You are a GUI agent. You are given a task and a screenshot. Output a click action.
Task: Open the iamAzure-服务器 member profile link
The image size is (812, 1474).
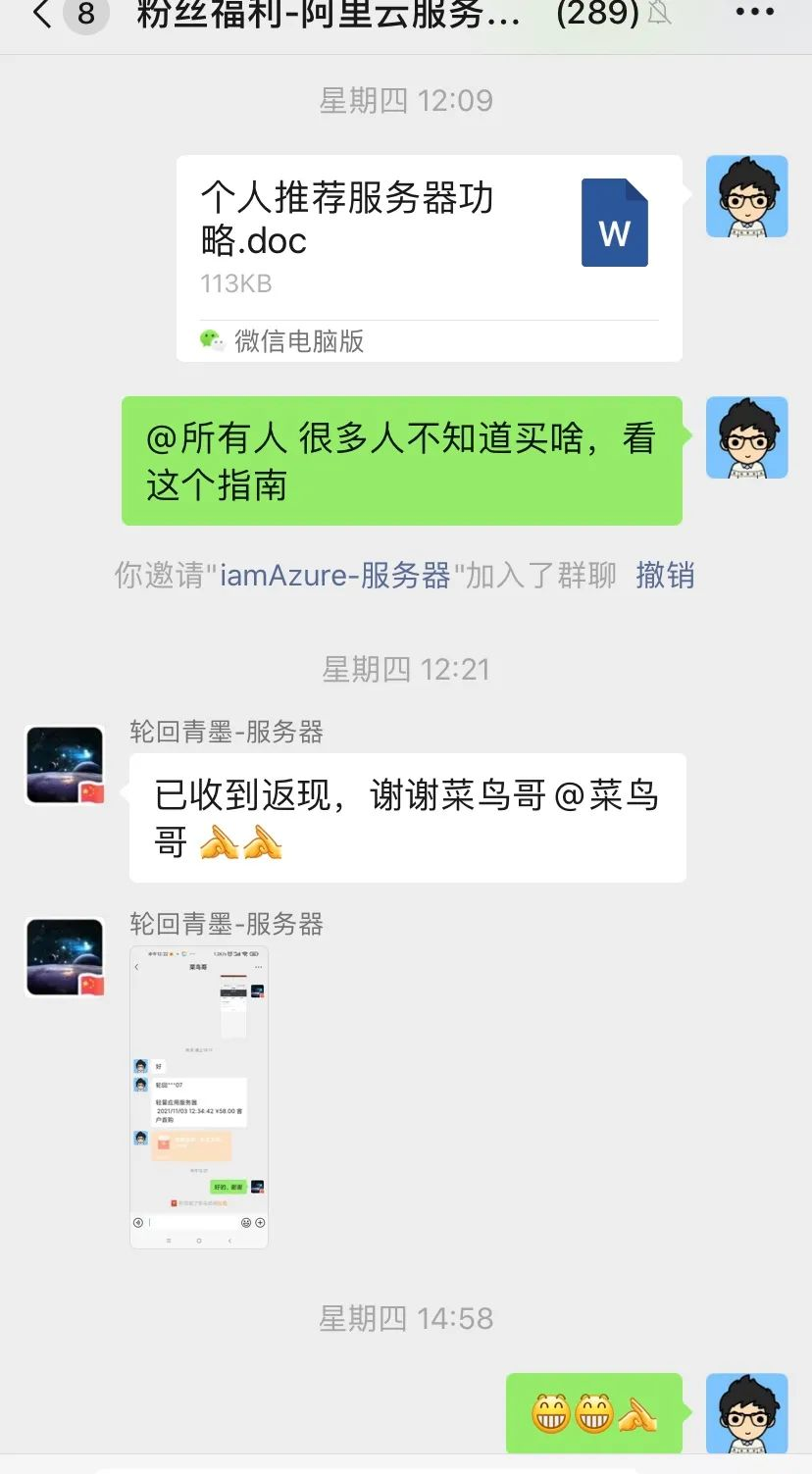(334, 575)
